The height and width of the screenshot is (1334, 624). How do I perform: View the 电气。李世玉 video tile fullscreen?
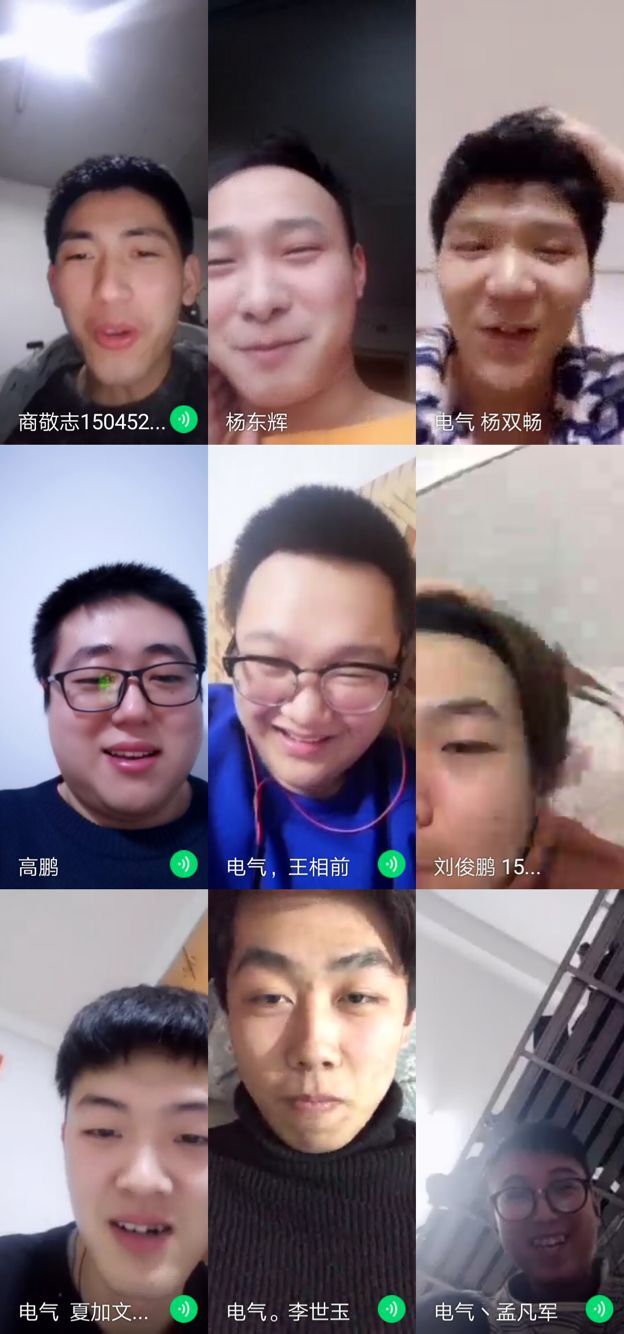pos(311,1110)
